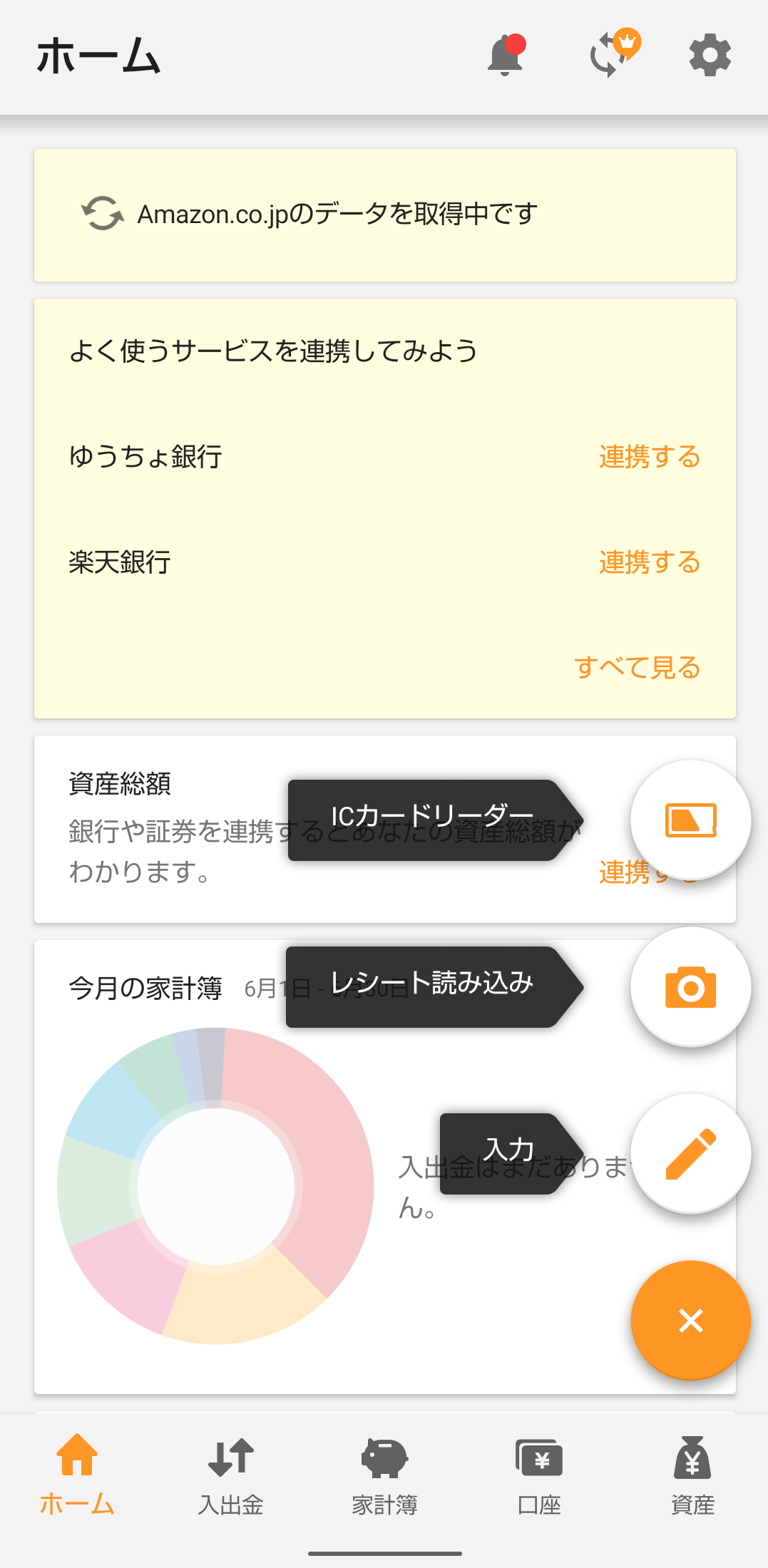Open settings gear
768x1568 pixels.
point(710,56)
